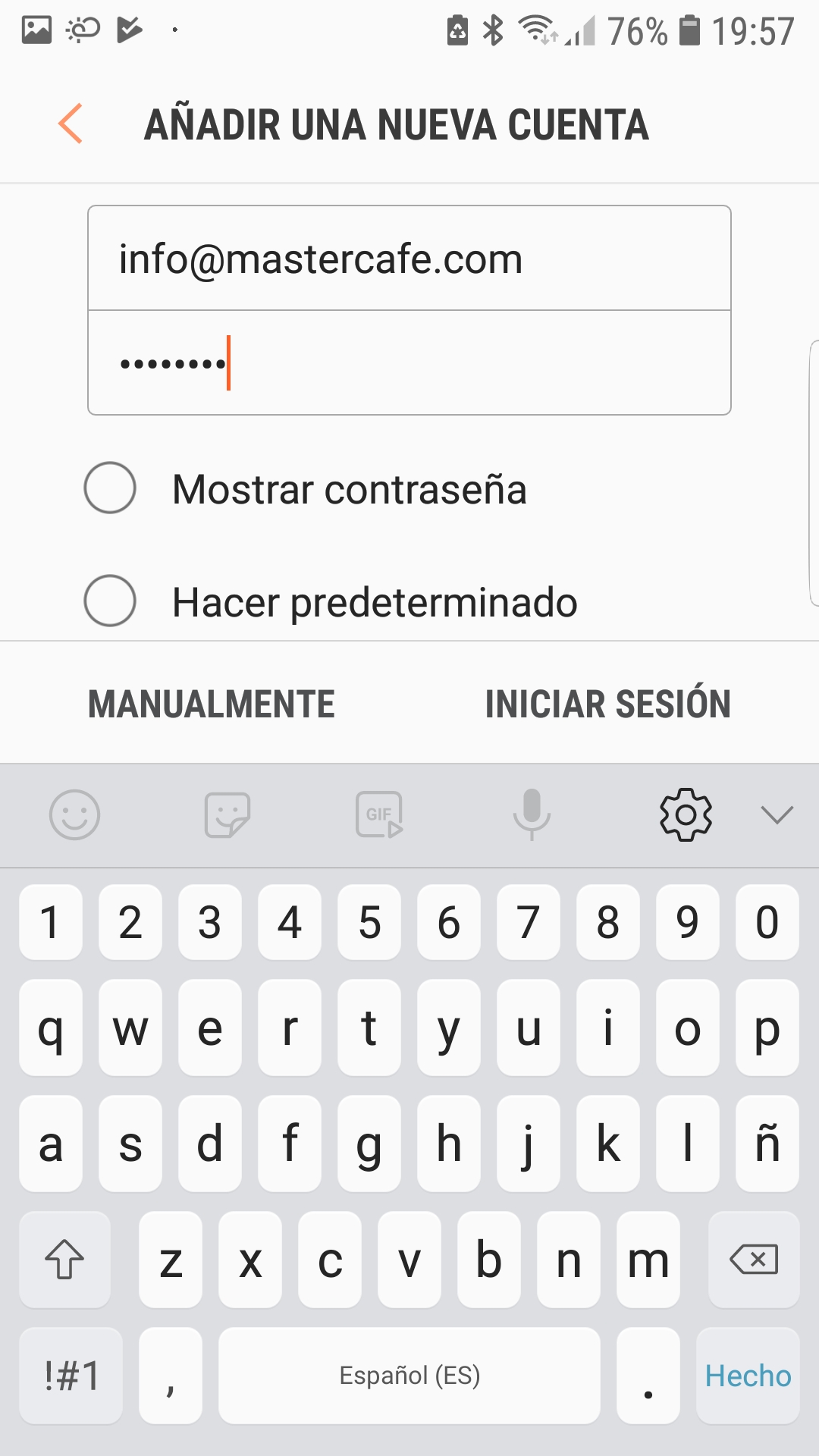The width and height of the screenshot is (819, 1456).
Task: Tap the password field
Action: pos(409,363)
